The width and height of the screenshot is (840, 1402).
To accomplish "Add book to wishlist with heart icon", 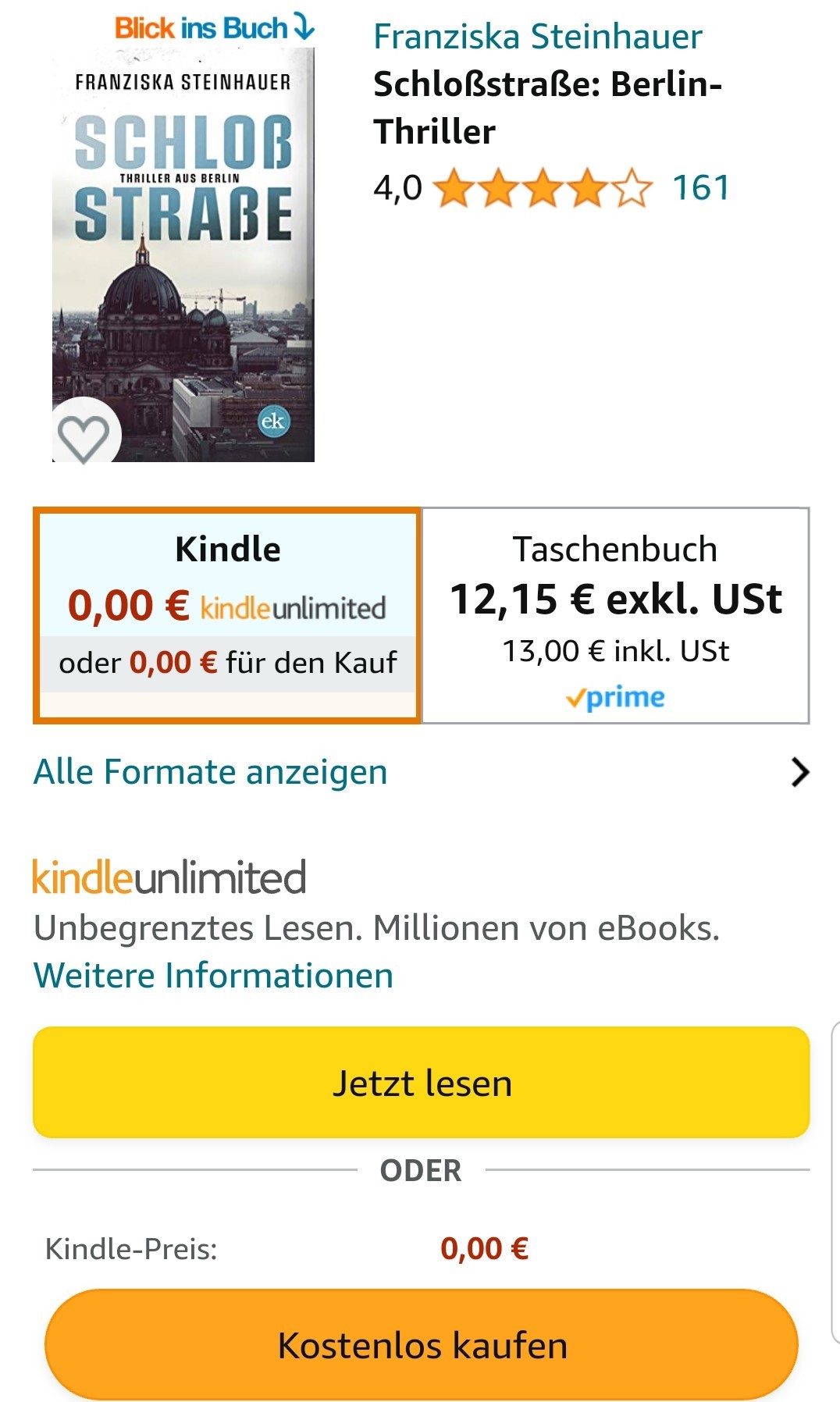I will (84, 435).
